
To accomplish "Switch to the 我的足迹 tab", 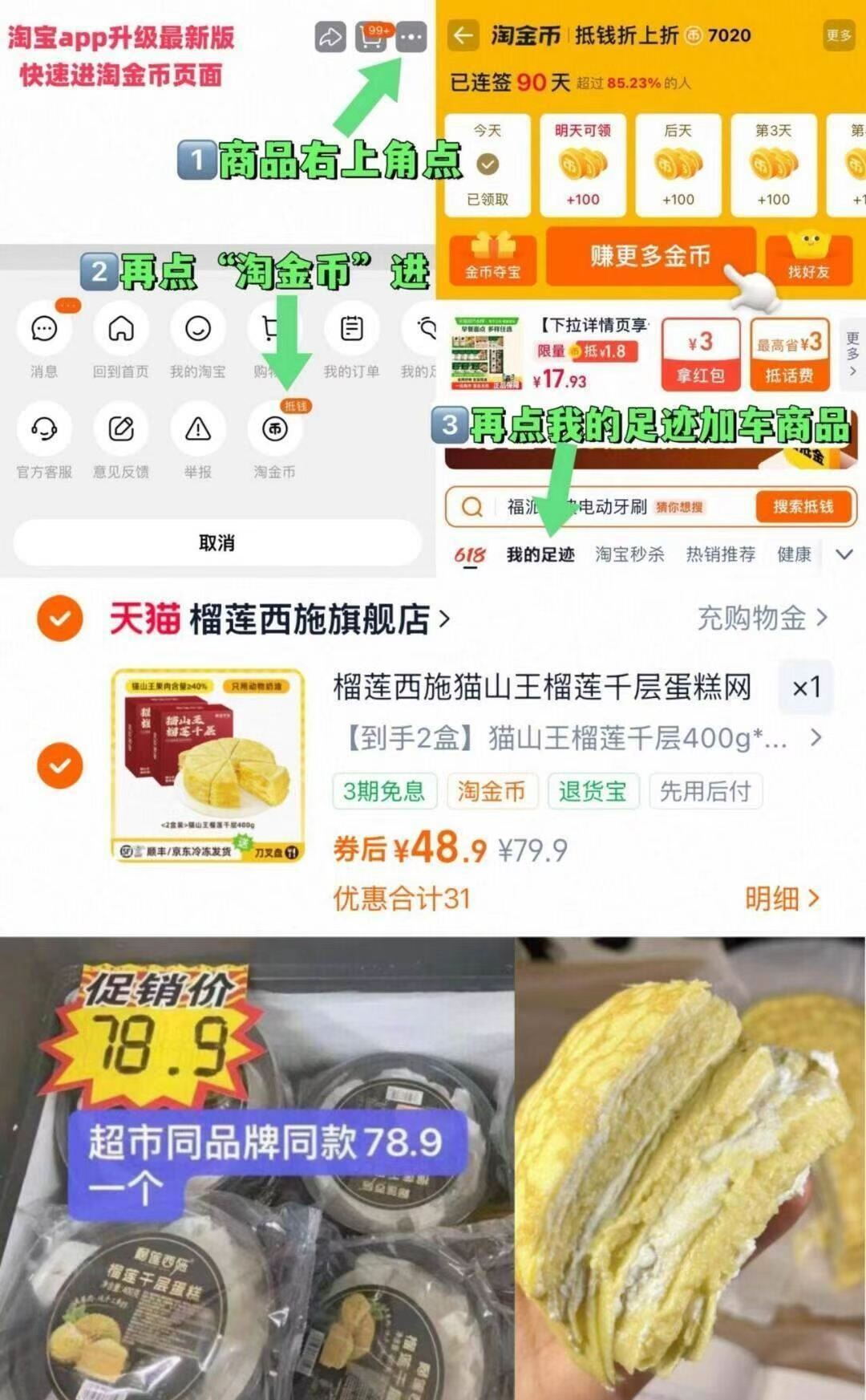I will [542, 554].
